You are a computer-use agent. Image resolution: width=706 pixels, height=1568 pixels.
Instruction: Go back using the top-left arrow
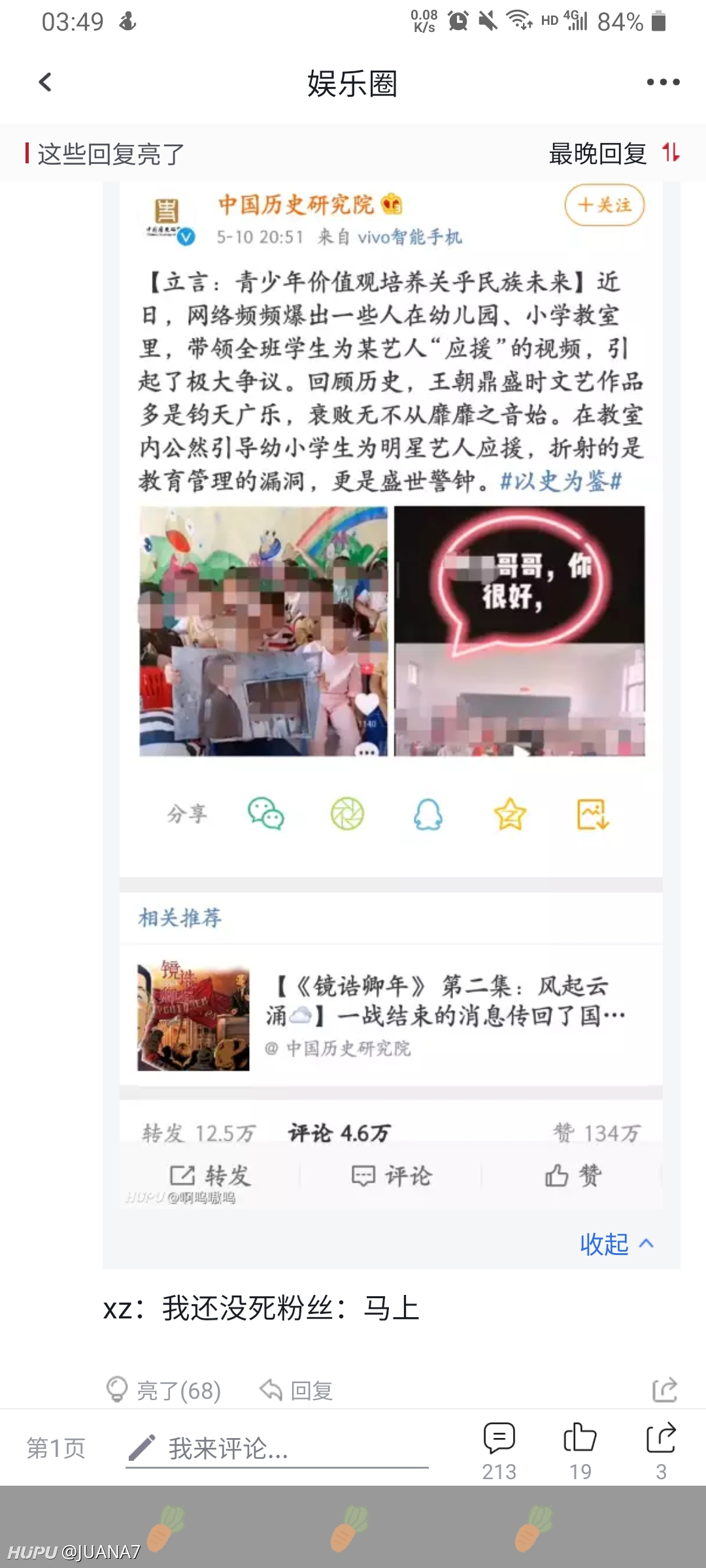click(45, 82)
